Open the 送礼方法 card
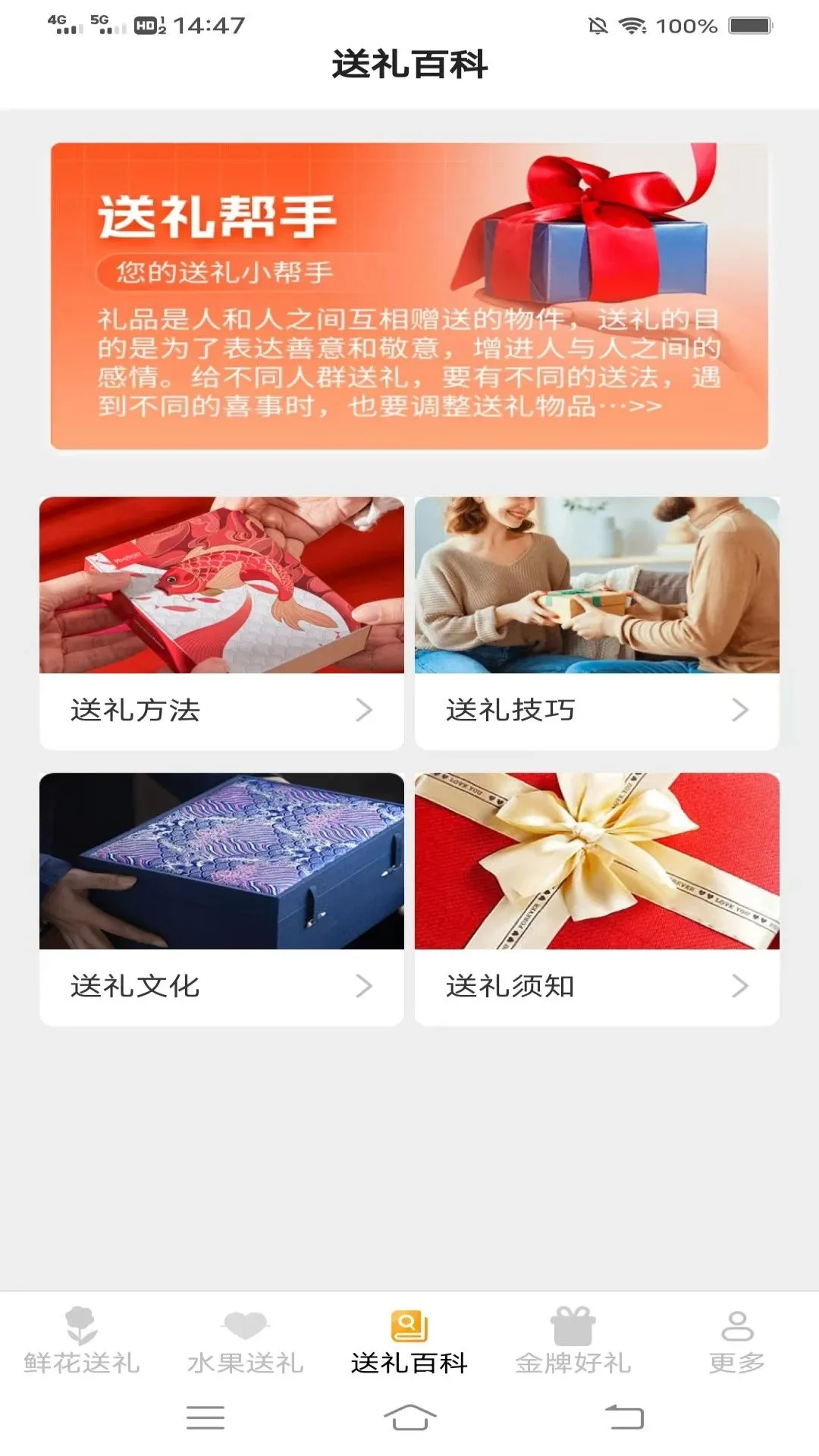 point(221,623)
